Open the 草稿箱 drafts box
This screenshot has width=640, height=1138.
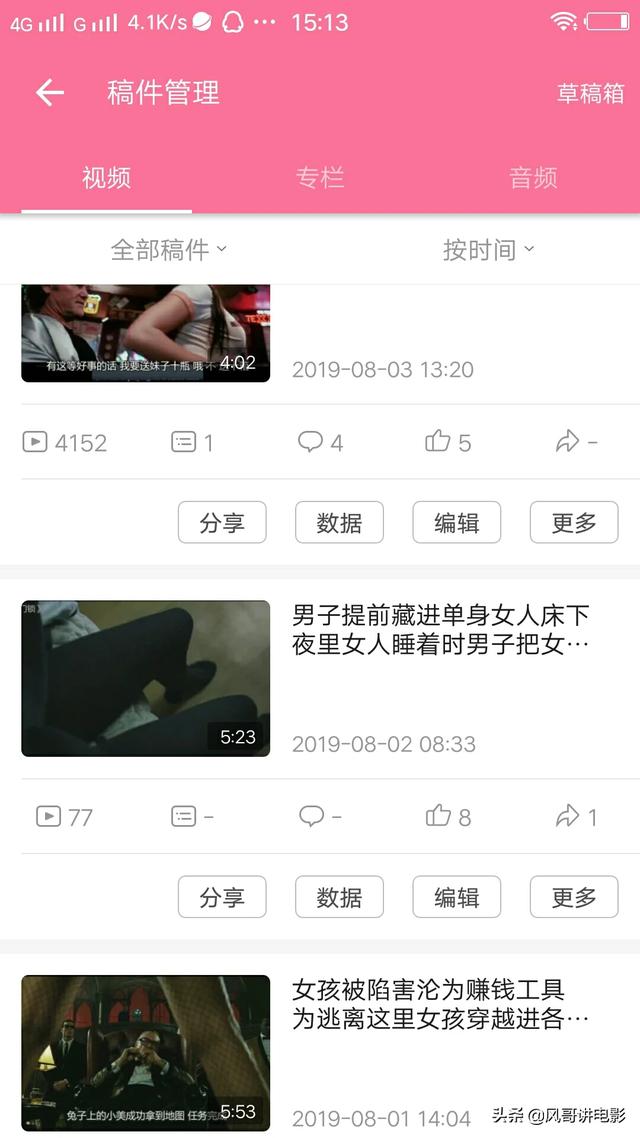pyautogui.click(x=590, y=93)
